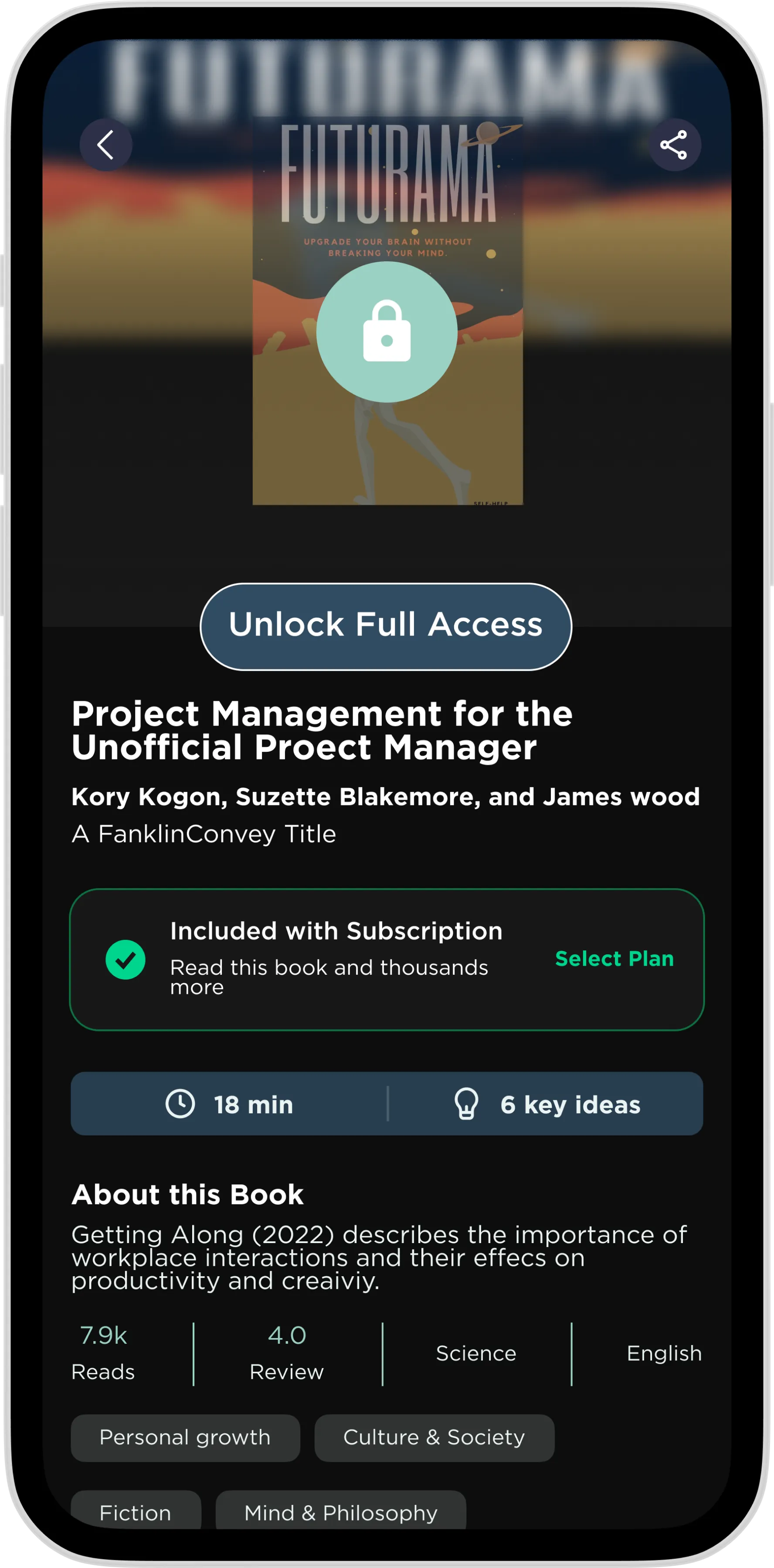Open the Personal growth chip
The height and width of the screenshot is (1568, 774).
click(x=185, y=1438)
